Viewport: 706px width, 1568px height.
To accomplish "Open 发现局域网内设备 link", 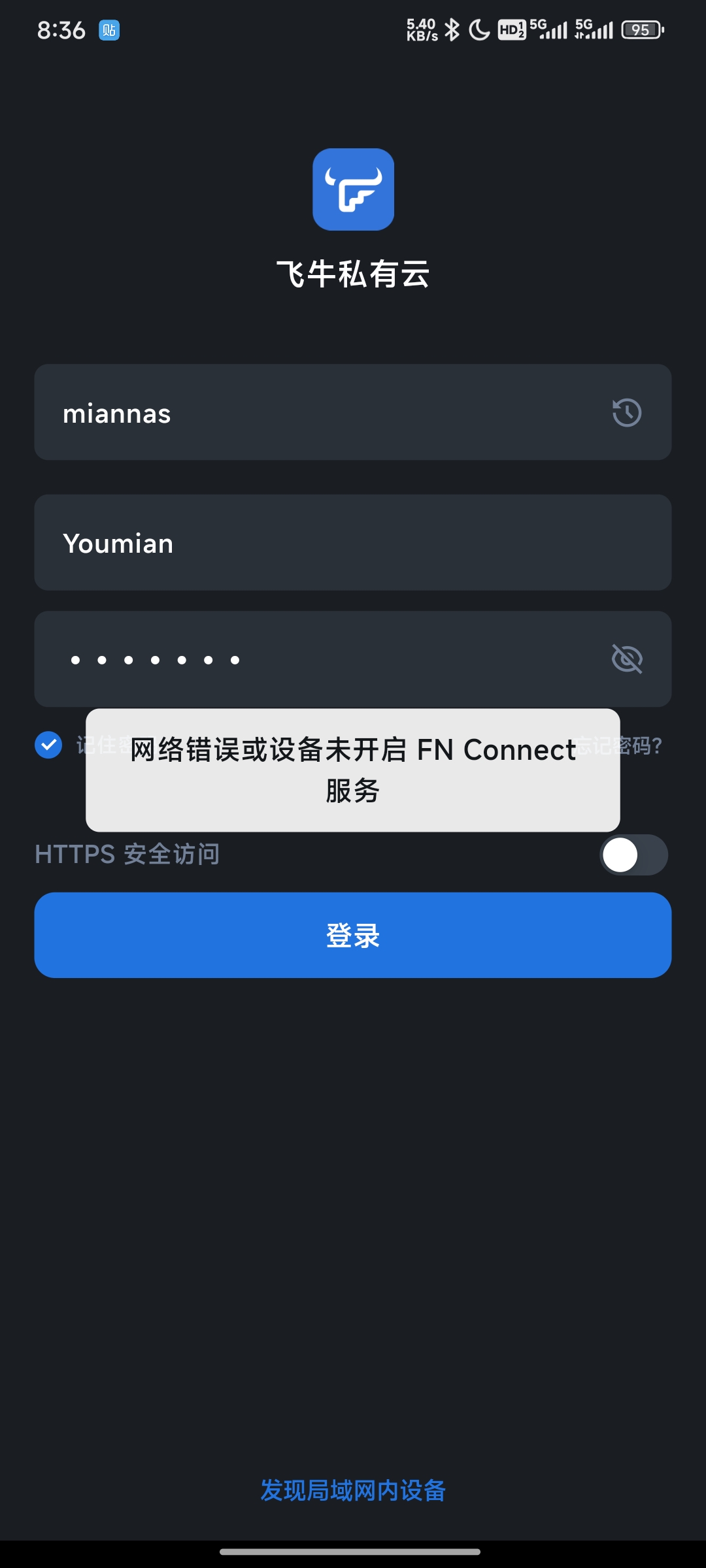I will point(353,1490).
